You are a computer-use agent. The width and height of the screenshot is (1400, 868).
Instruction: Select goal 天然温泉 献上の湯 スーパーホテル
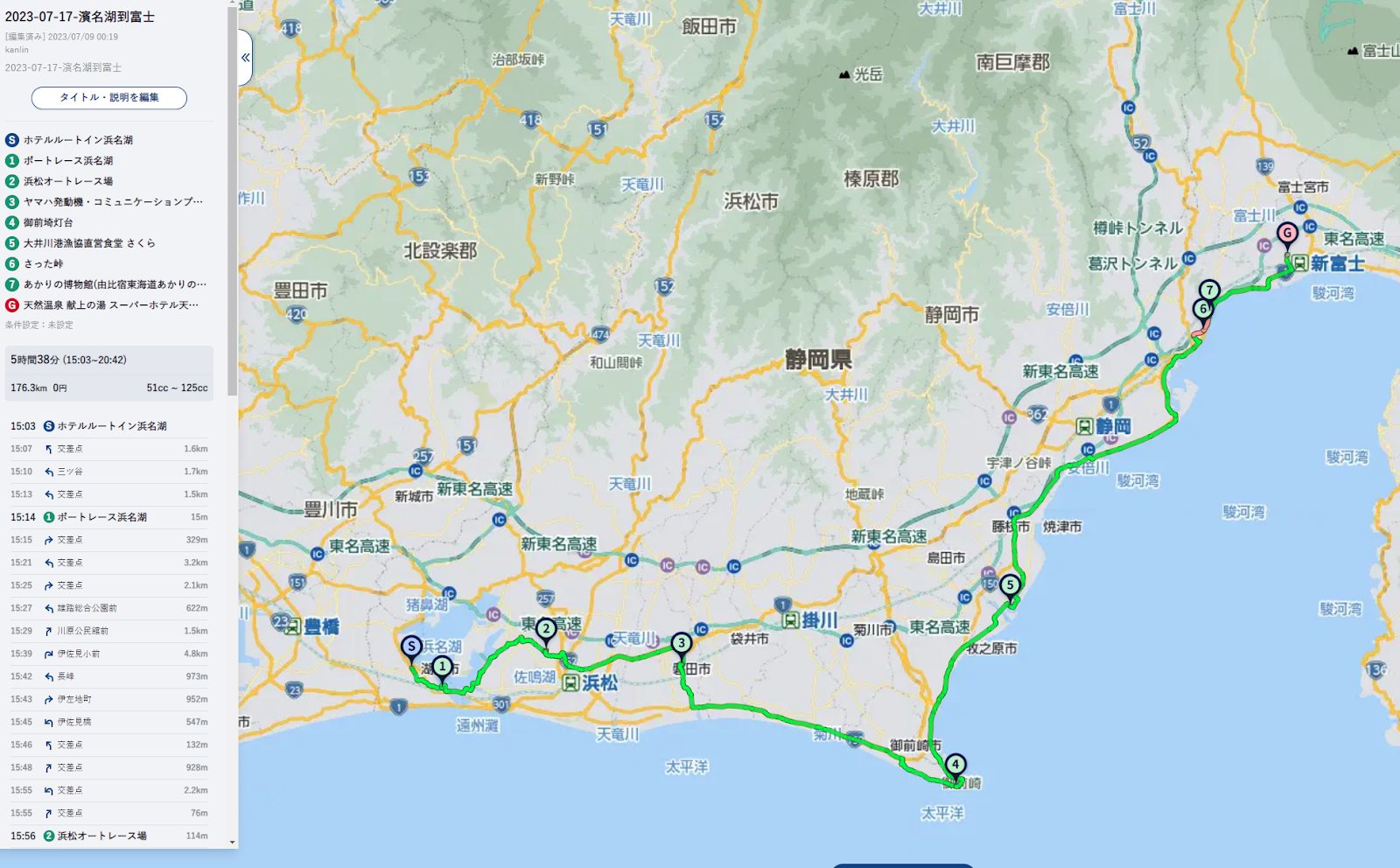click(x=110, y=305)
